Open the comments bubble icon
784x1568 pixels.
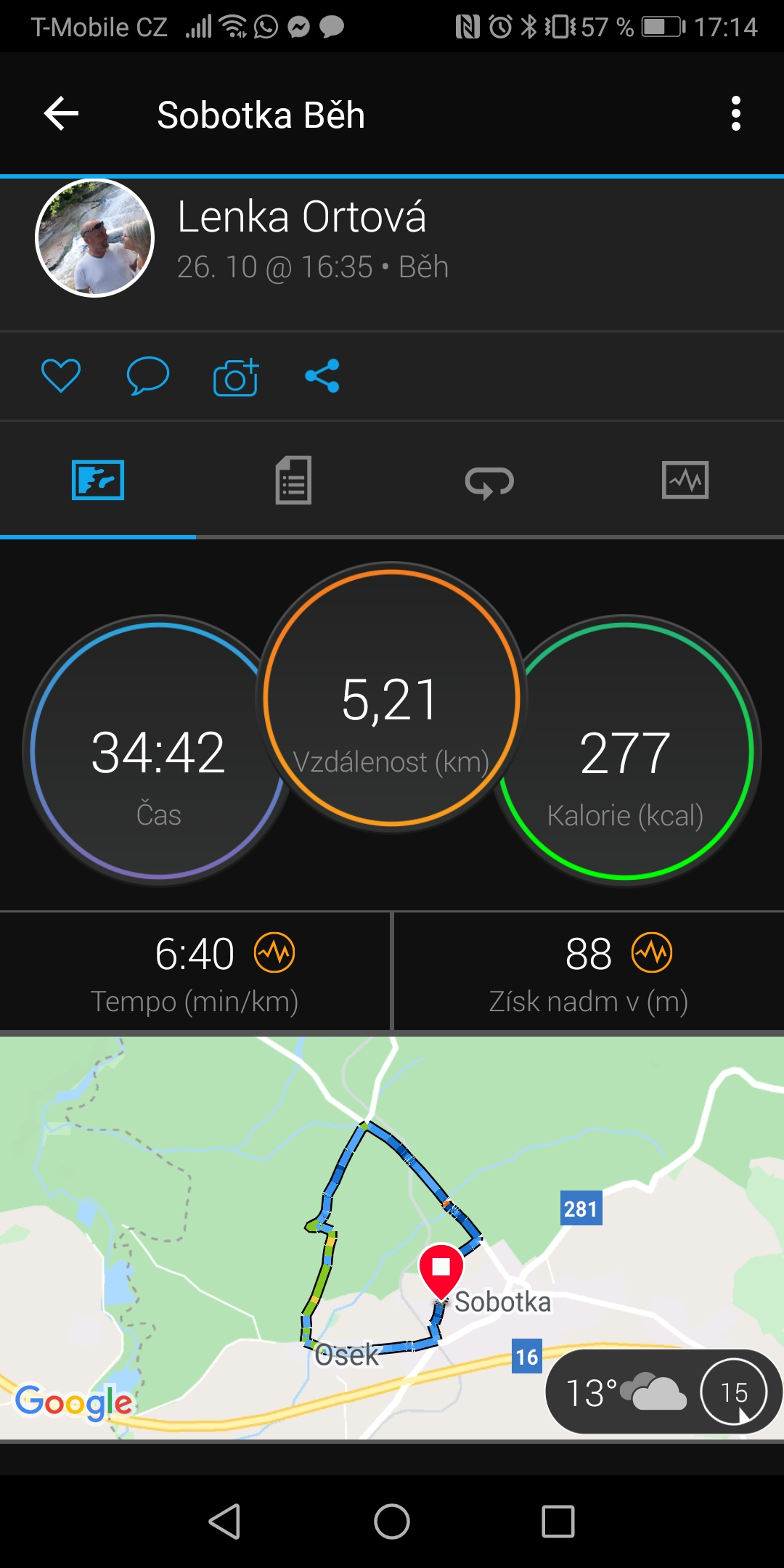[148, 376]
